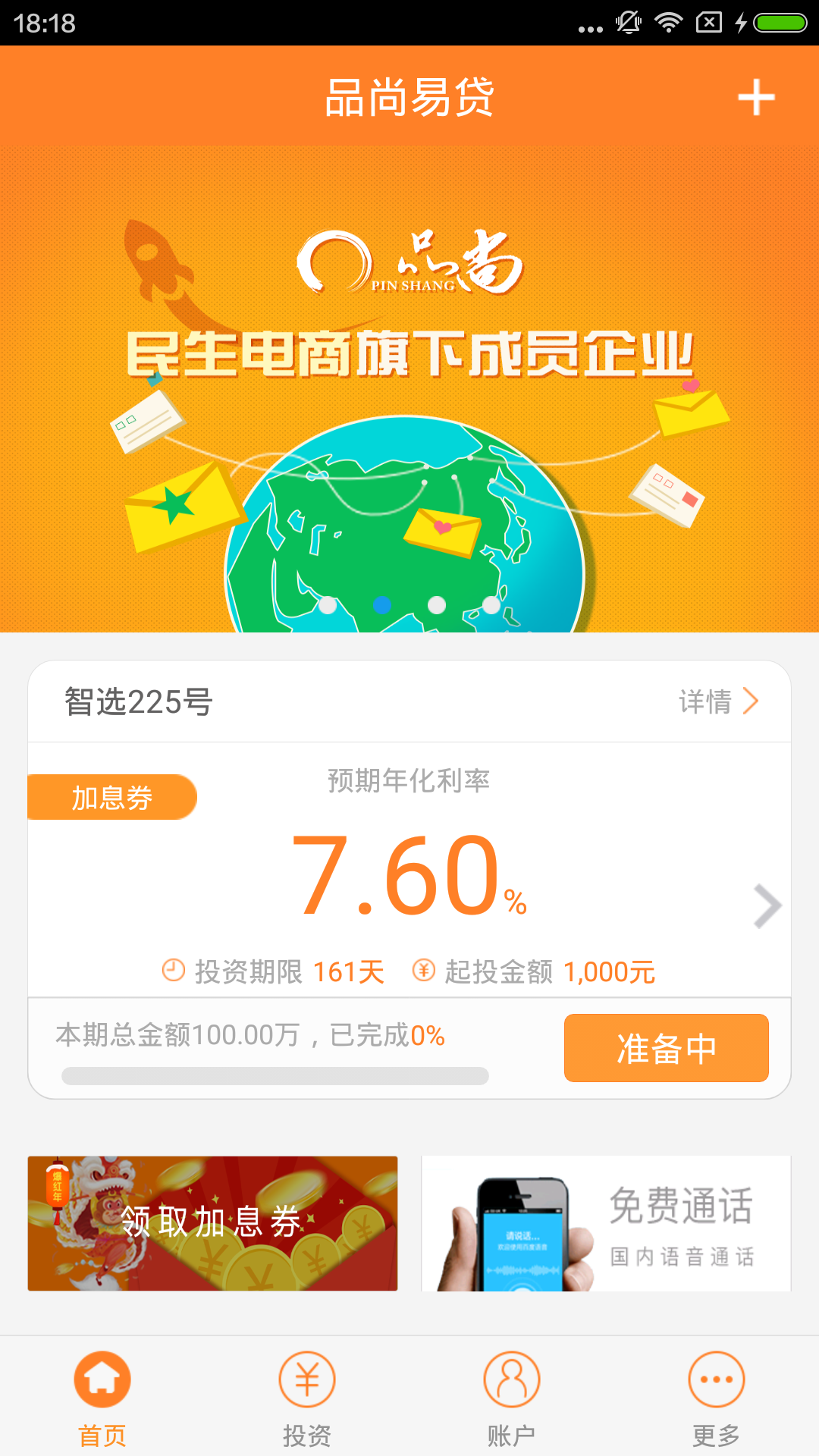Select the second banner page indicator dot

click(x=382, y=604)
